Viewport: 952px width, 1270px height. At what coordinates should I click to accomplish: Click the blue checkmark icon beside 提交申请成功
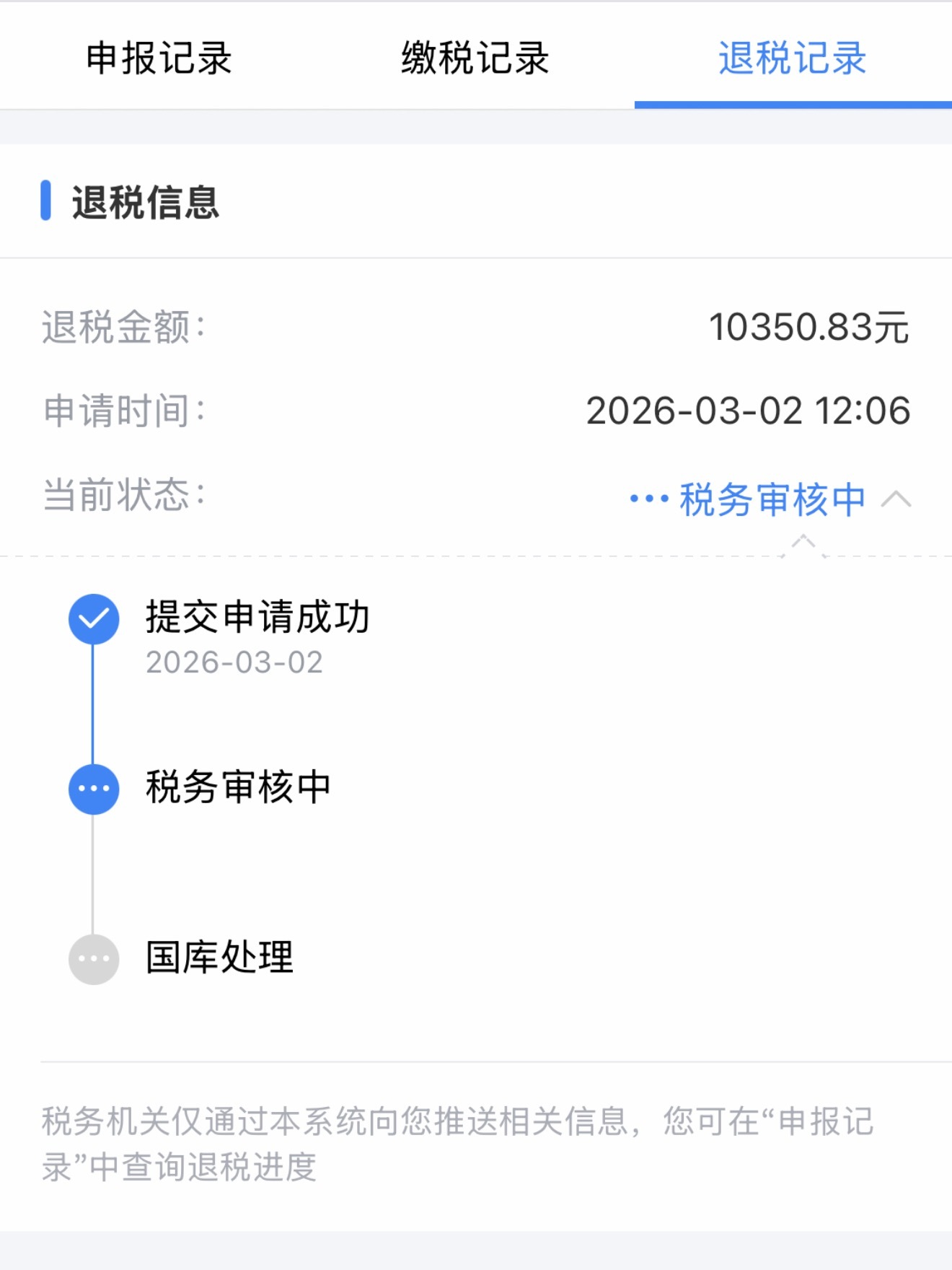pyautogui.click(x=93, y=619)
